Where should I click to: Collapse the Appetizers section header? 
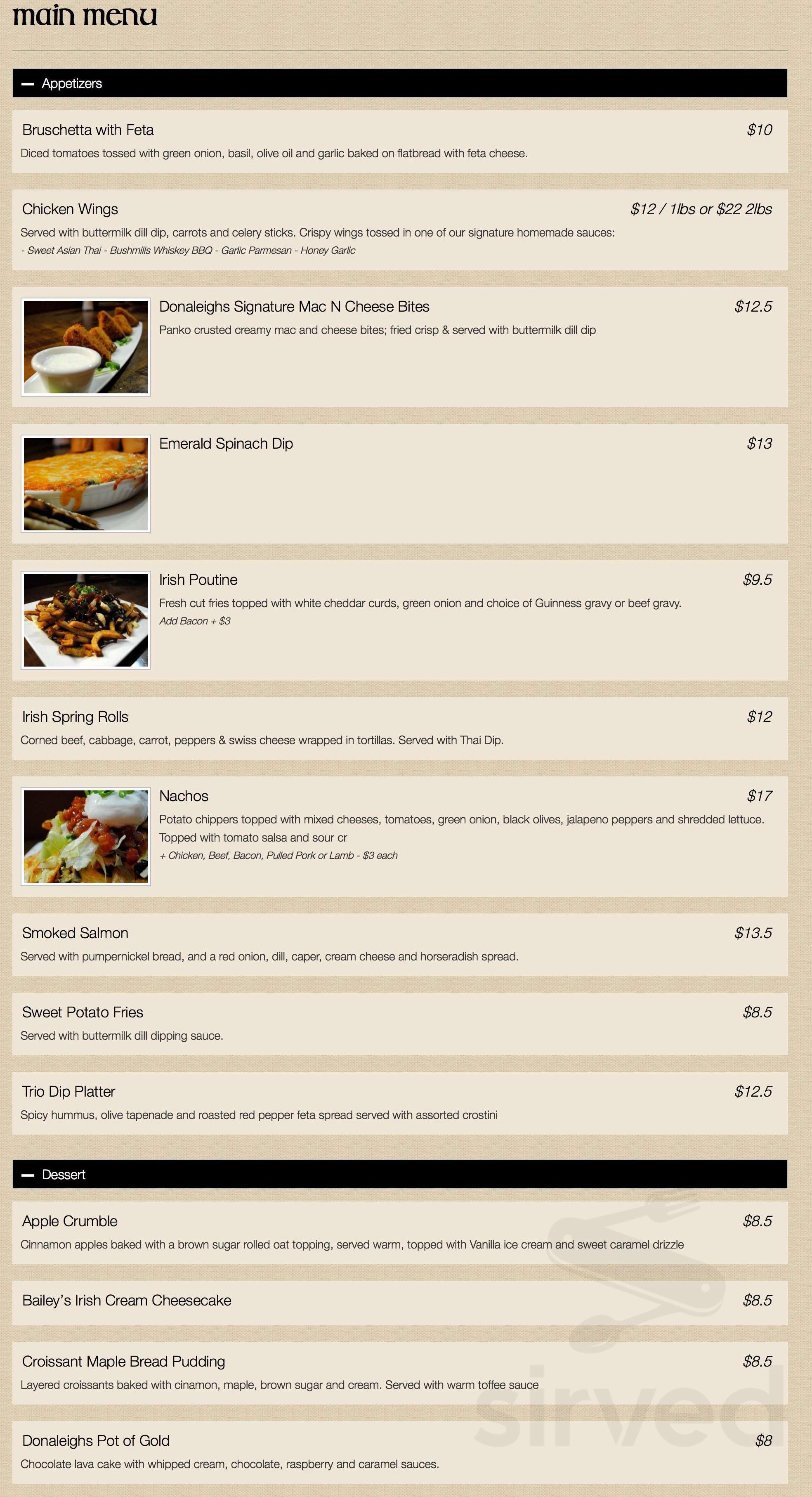[400, 83]
